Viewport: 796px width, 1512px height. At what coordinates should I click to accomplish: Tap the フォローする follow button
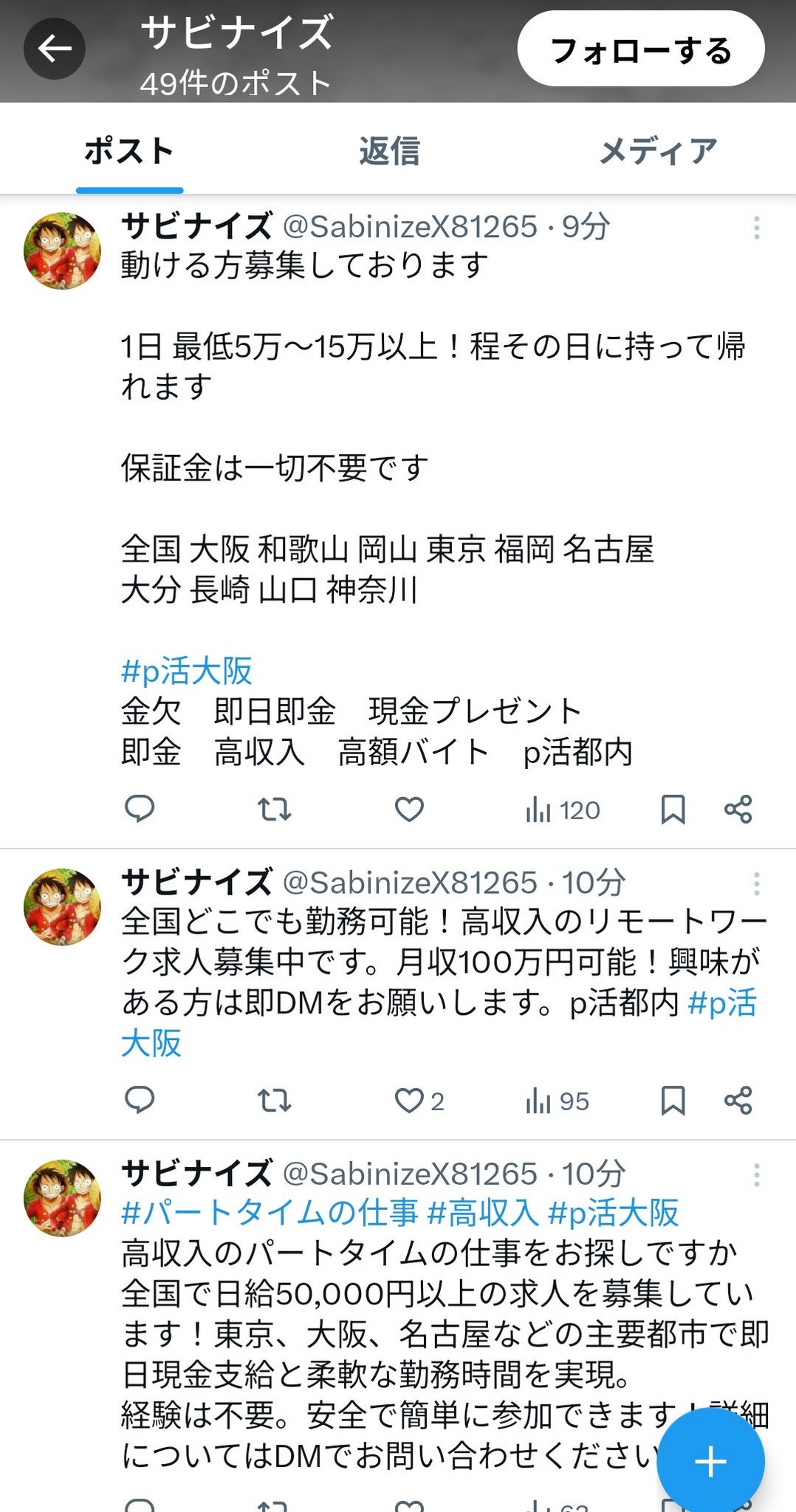coord(640,49)
